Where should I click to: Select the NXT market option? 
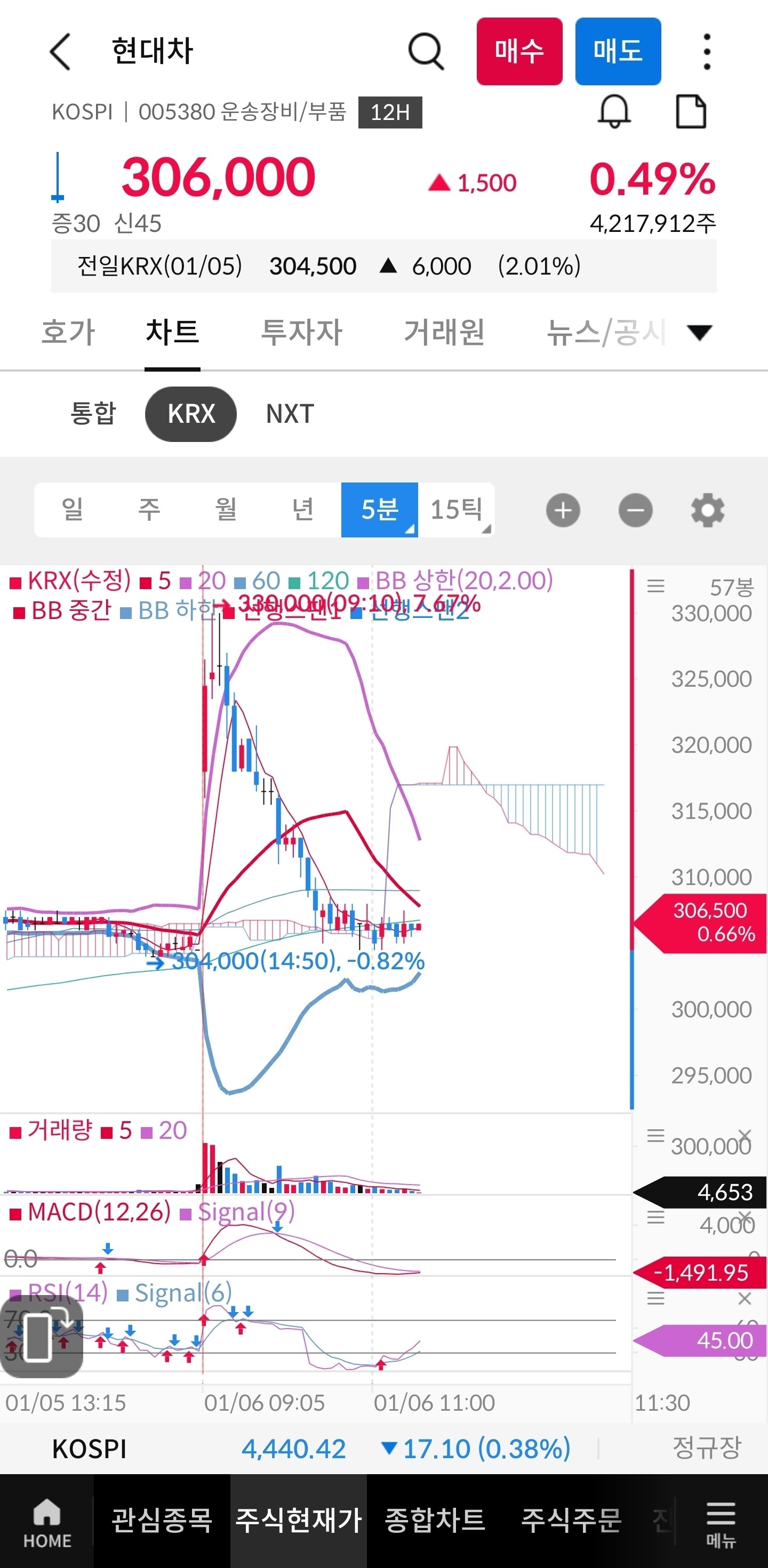tap(290, 414)
